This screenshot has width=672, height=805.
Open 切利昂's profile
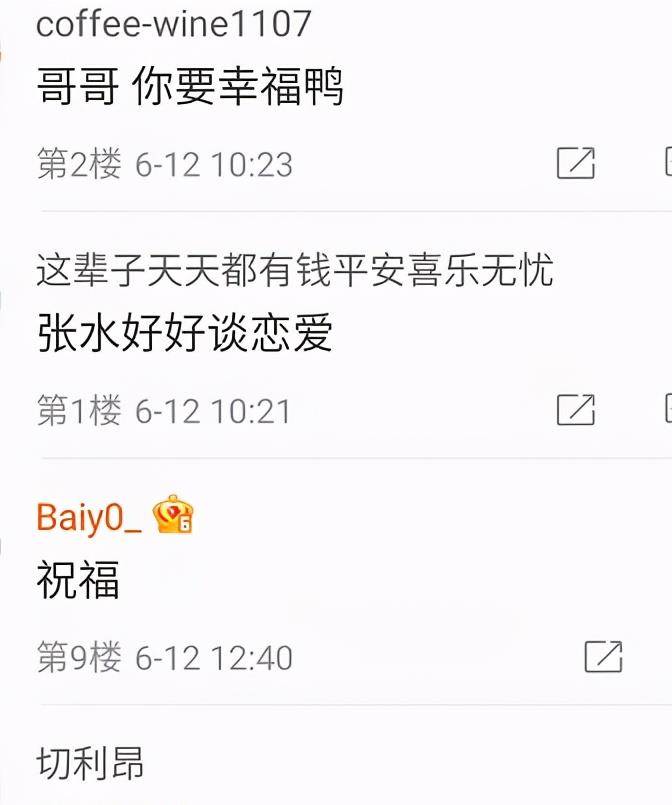pyautogui.click(x=90, y=764)
